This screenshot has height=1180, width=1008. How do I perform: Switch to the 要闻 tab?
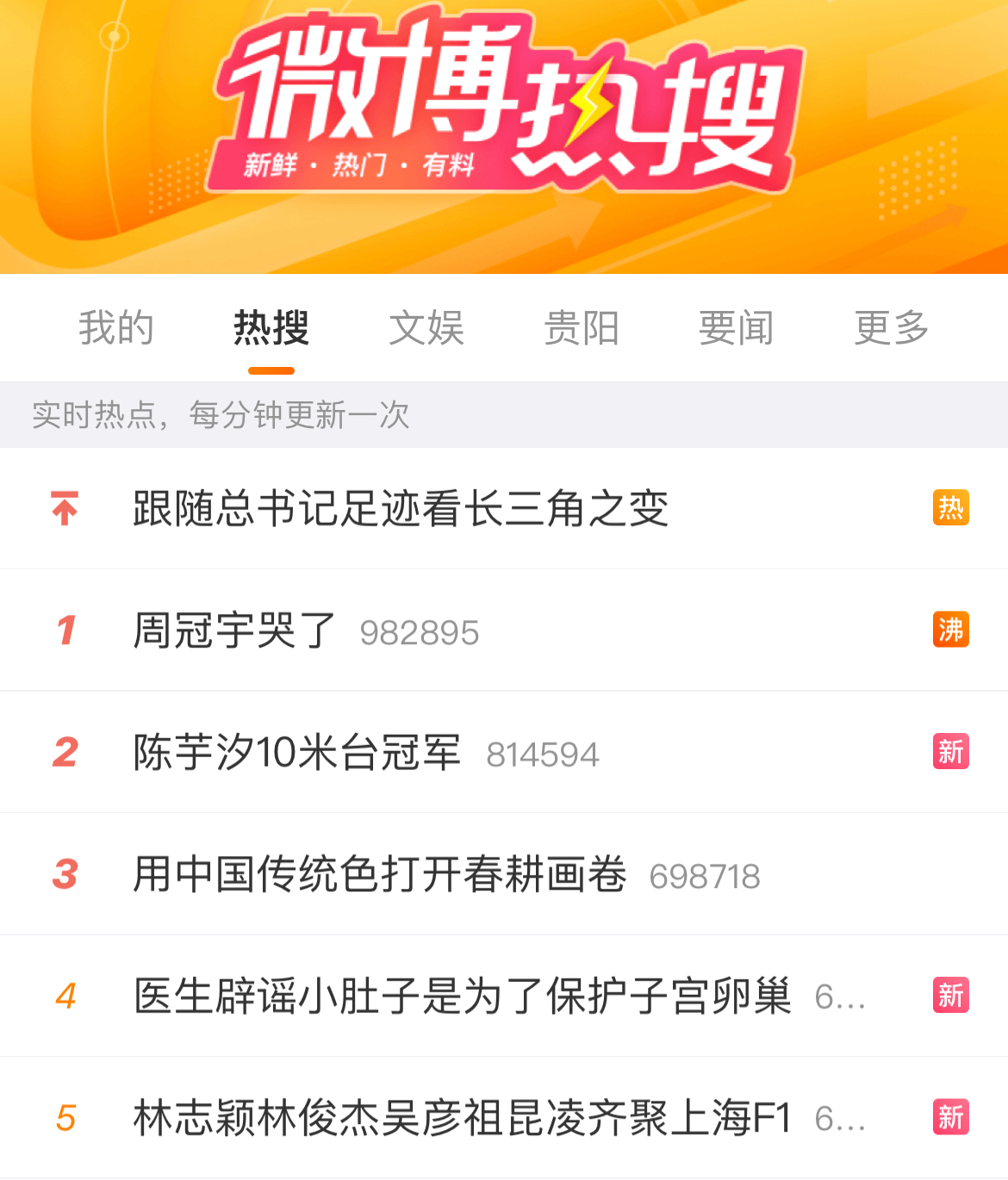click(737, 328)
